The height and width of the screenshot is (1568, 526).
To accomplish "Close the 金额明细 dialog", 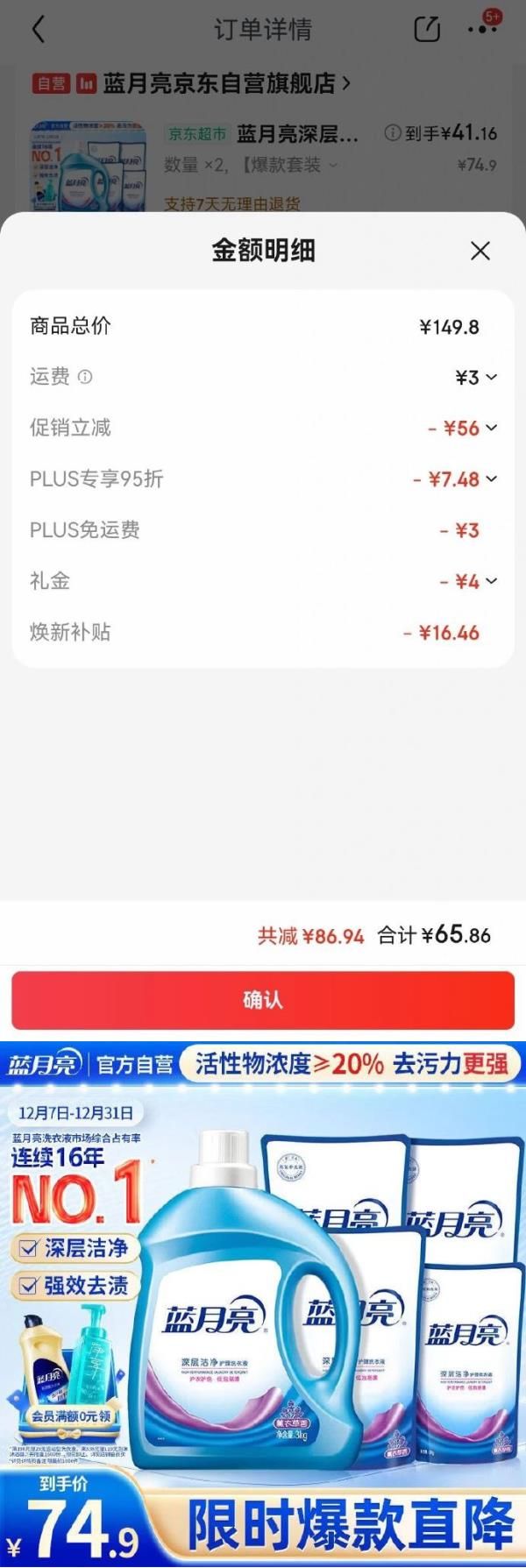I will click(480, 252).
